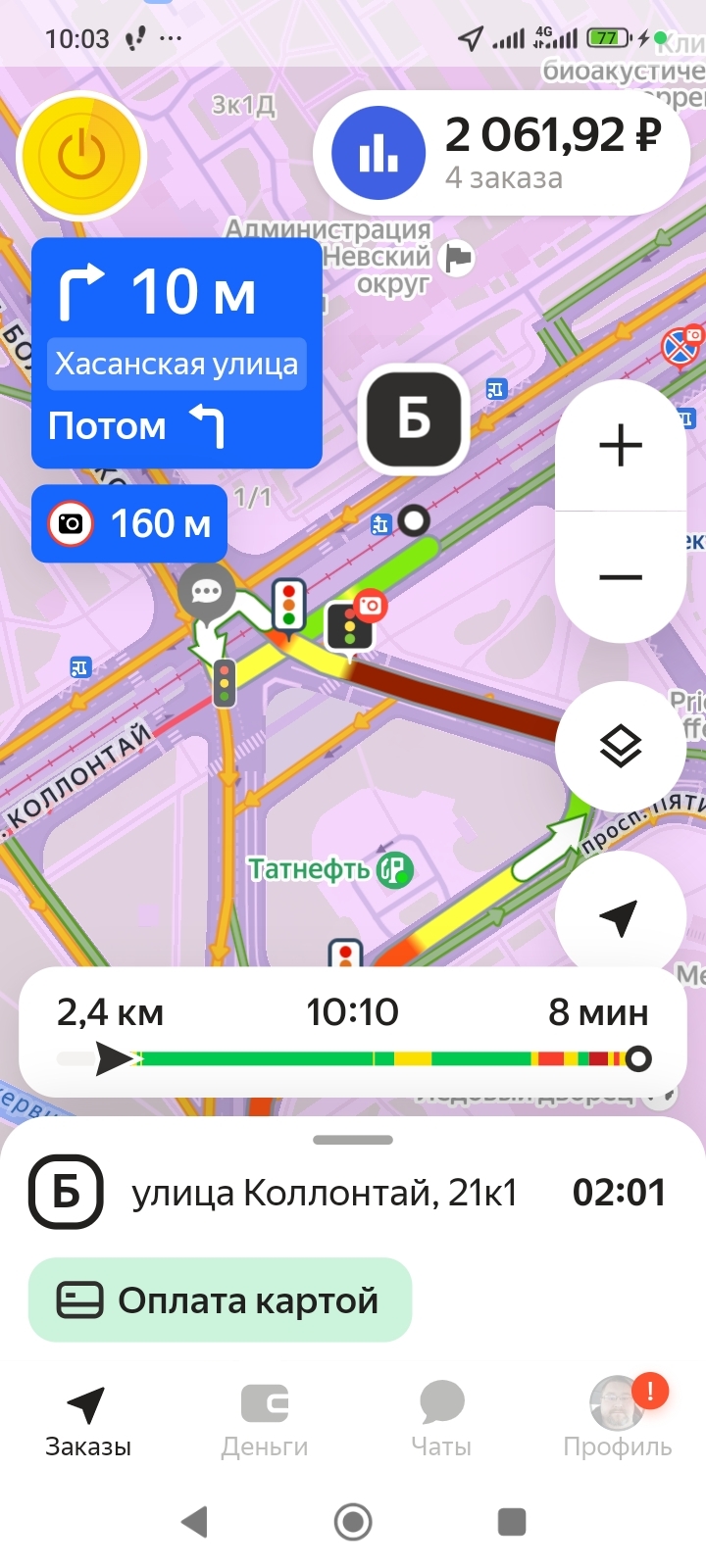Open the Профиль tab

[618, 1419]
